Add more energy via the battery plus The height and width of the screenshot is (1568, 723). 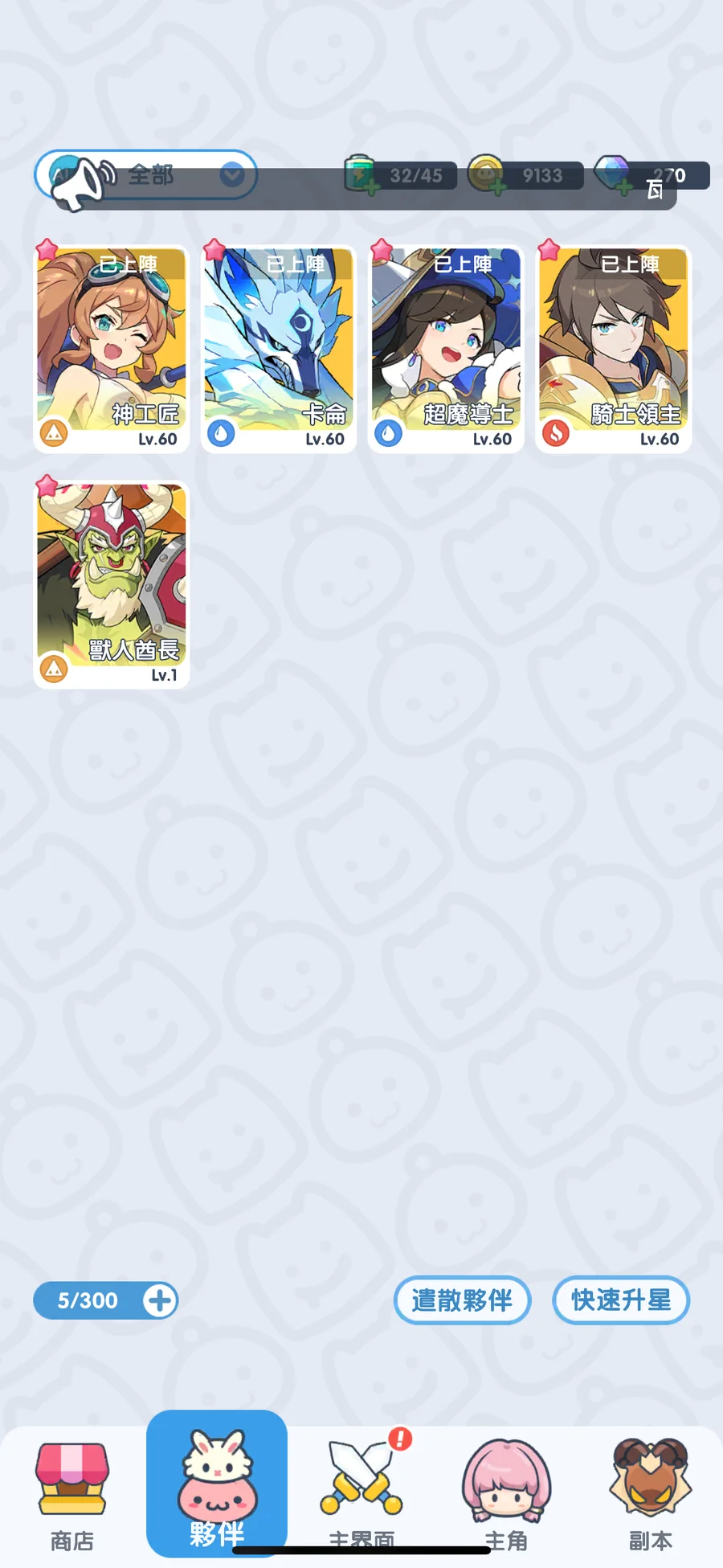[x=372, y=188]
